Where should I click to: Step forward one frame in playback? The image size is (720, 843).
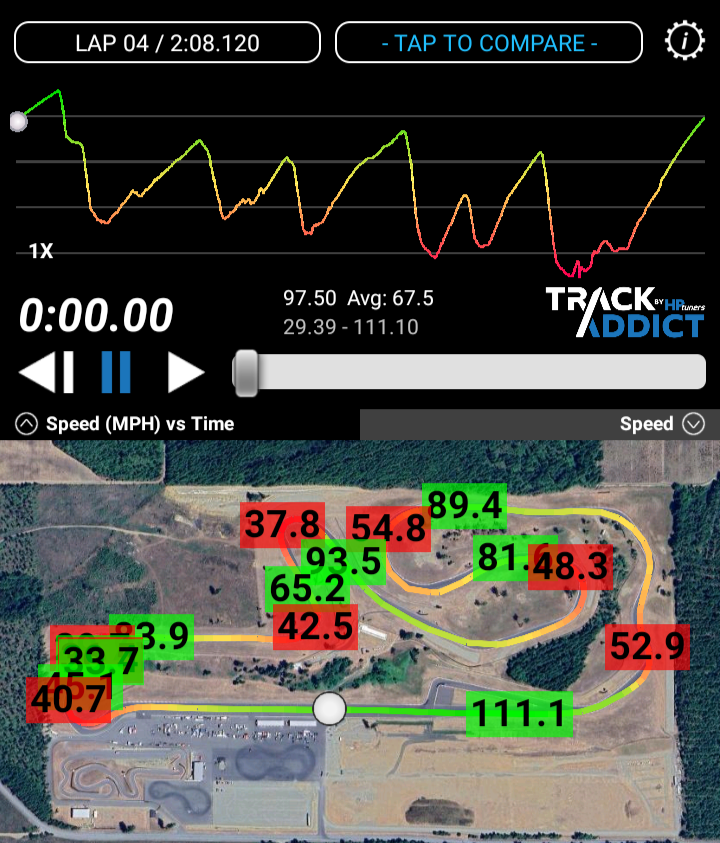pyautogui.click(x=185, y=372)
